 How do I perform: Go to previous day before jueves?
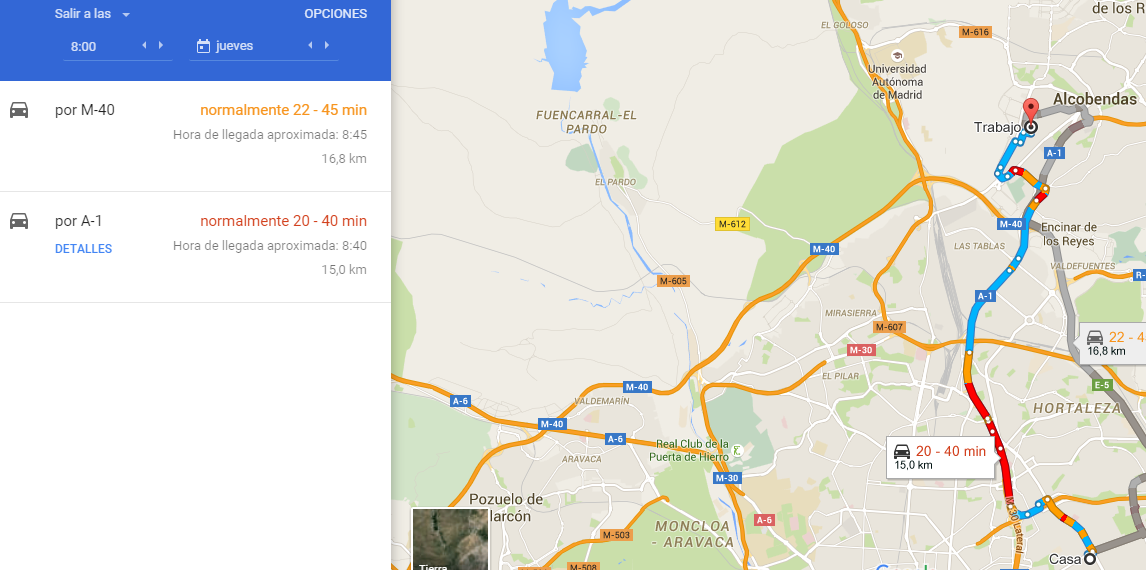[x=309, y=45]
